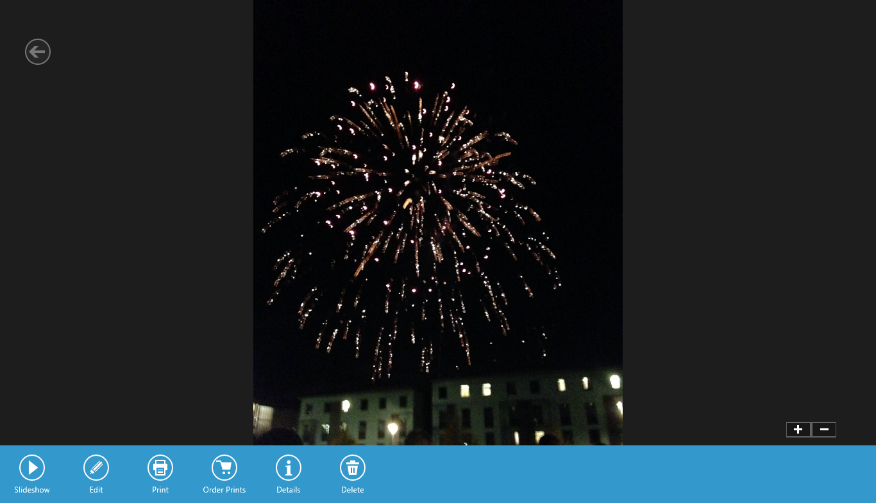
Task: View the photo details
Action: tap(288, 468)
